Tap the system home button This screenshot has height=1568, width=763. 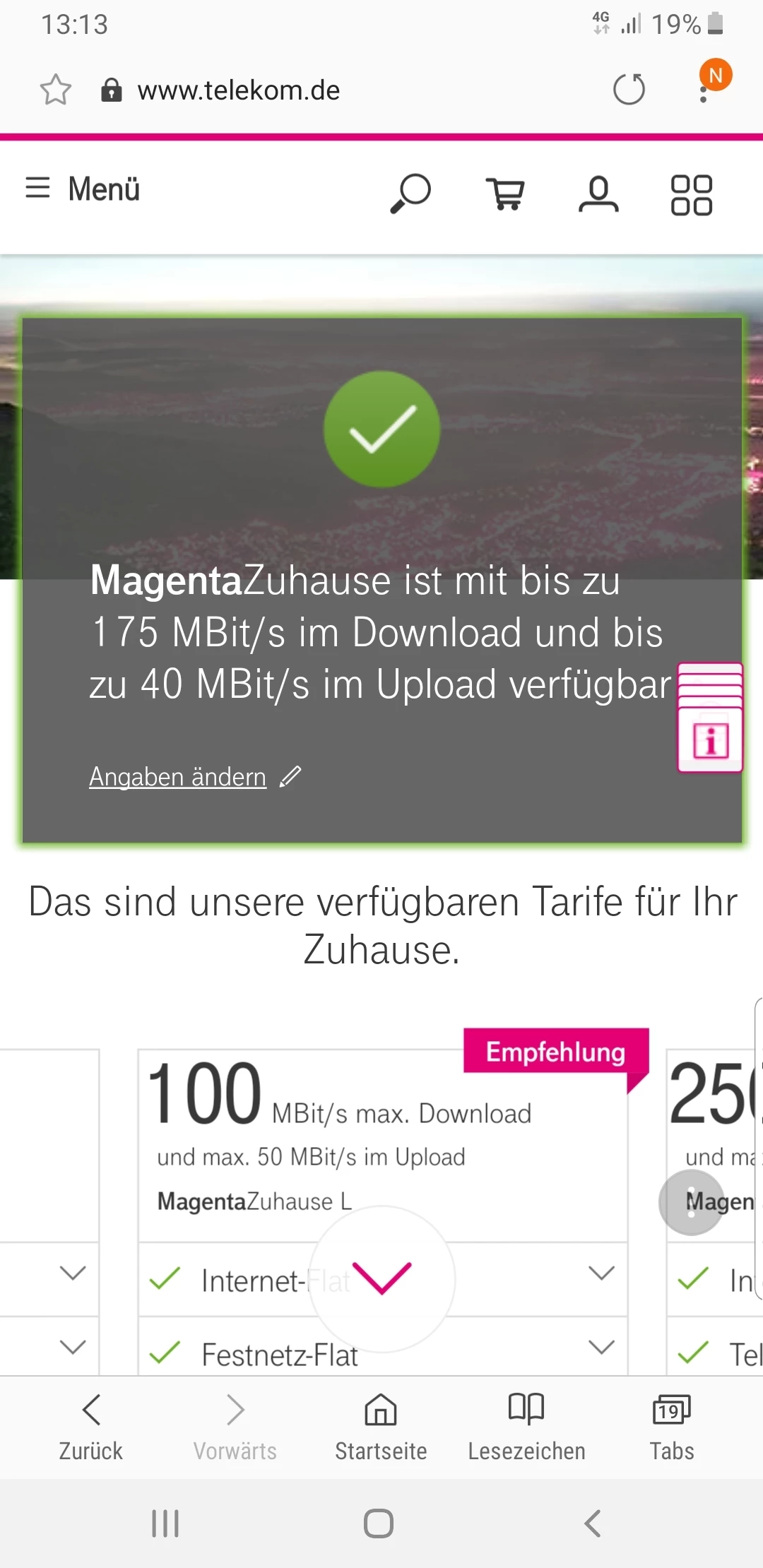379,1524
